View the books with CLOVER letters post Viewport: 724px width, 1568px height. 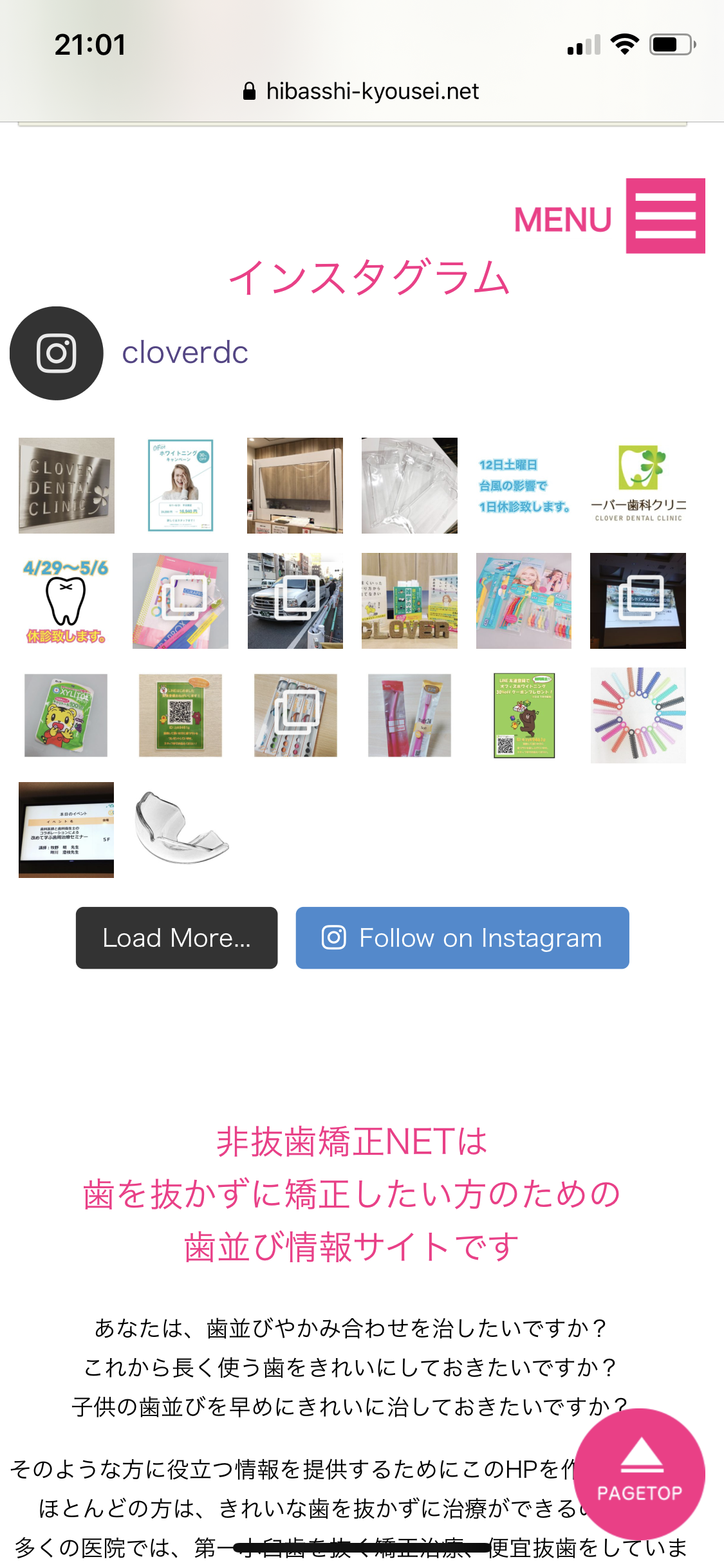coord(409,601)
